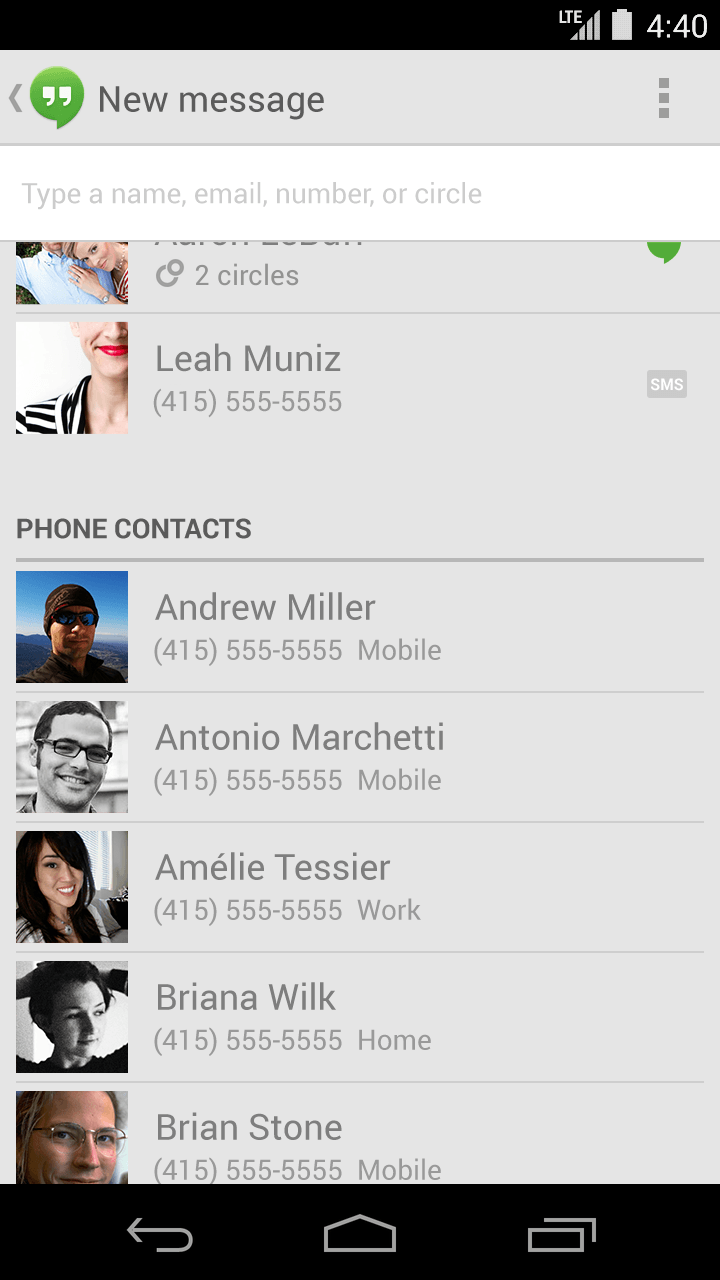Open the overflow menu
720x1280 pixels.
click(x=663, y=98)
